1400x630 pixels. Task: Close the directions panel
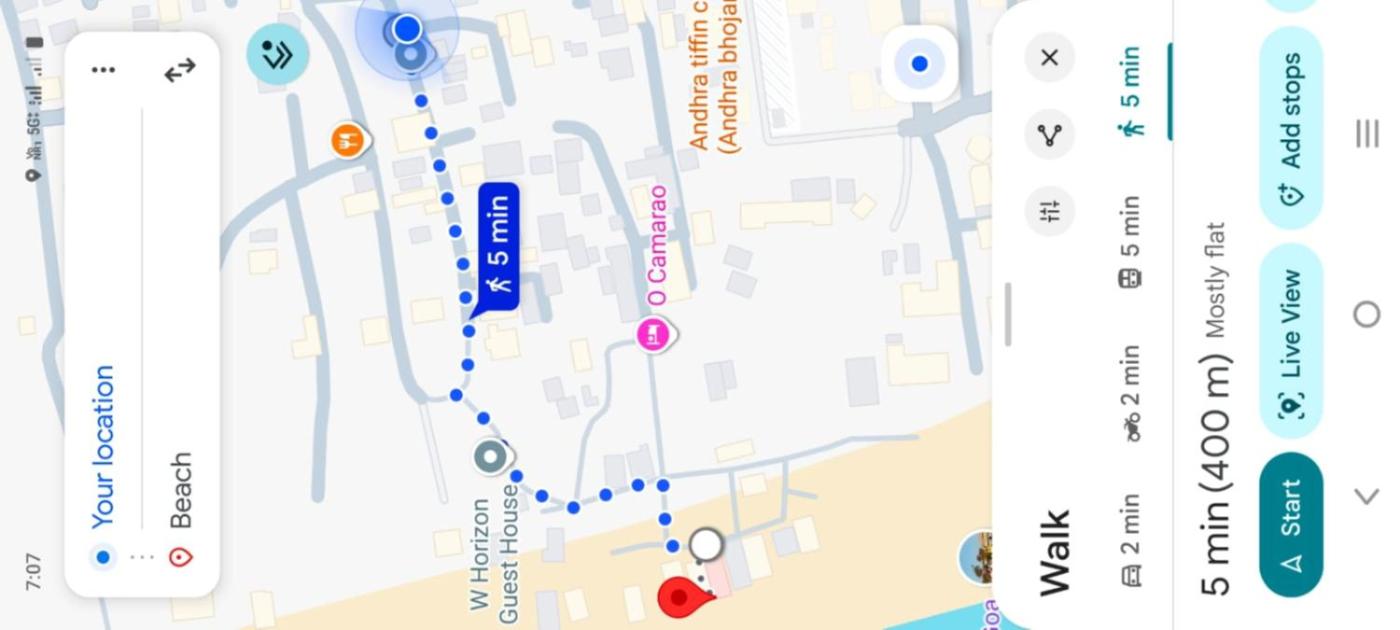(1049, 58)
